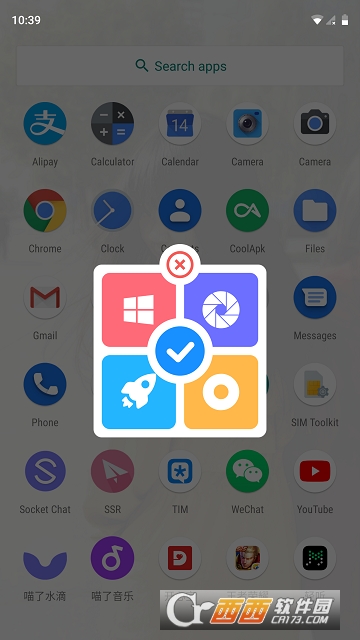
Task: Open the Search apps field
Action: [x=180, y=66]
